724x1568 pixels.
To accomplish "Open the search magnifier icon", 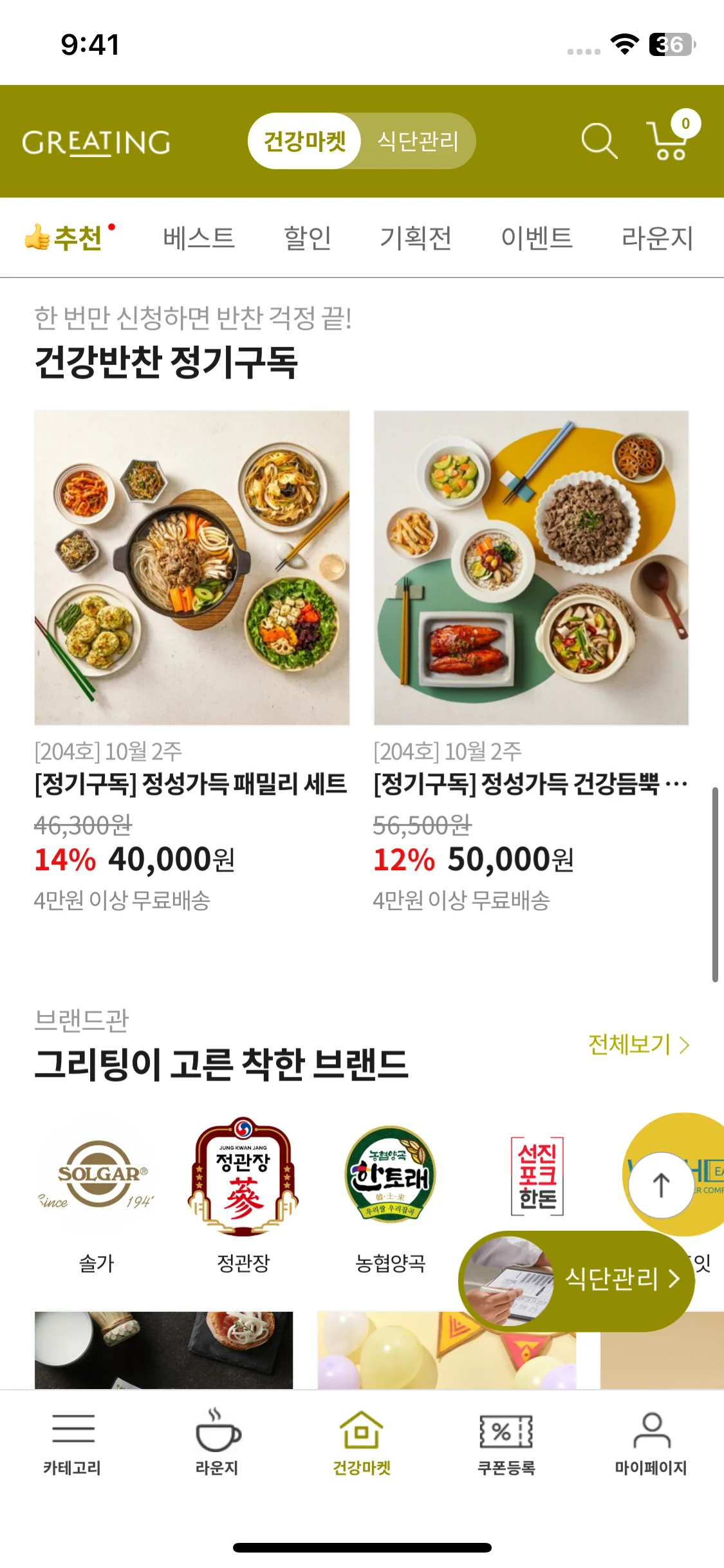I will tap(599, 141).
